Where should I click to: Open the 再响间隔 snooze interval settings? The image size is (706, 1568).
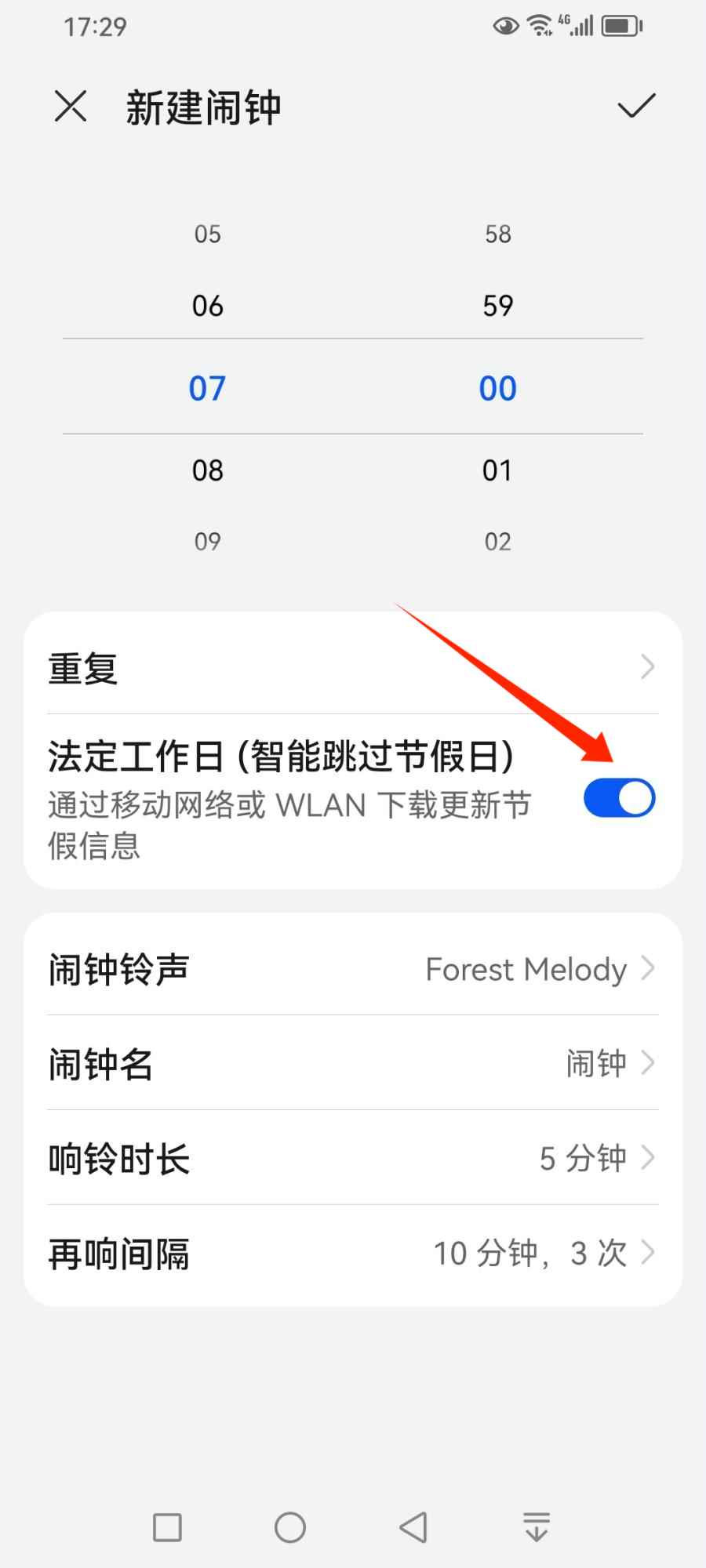(x=353, y=1253)
